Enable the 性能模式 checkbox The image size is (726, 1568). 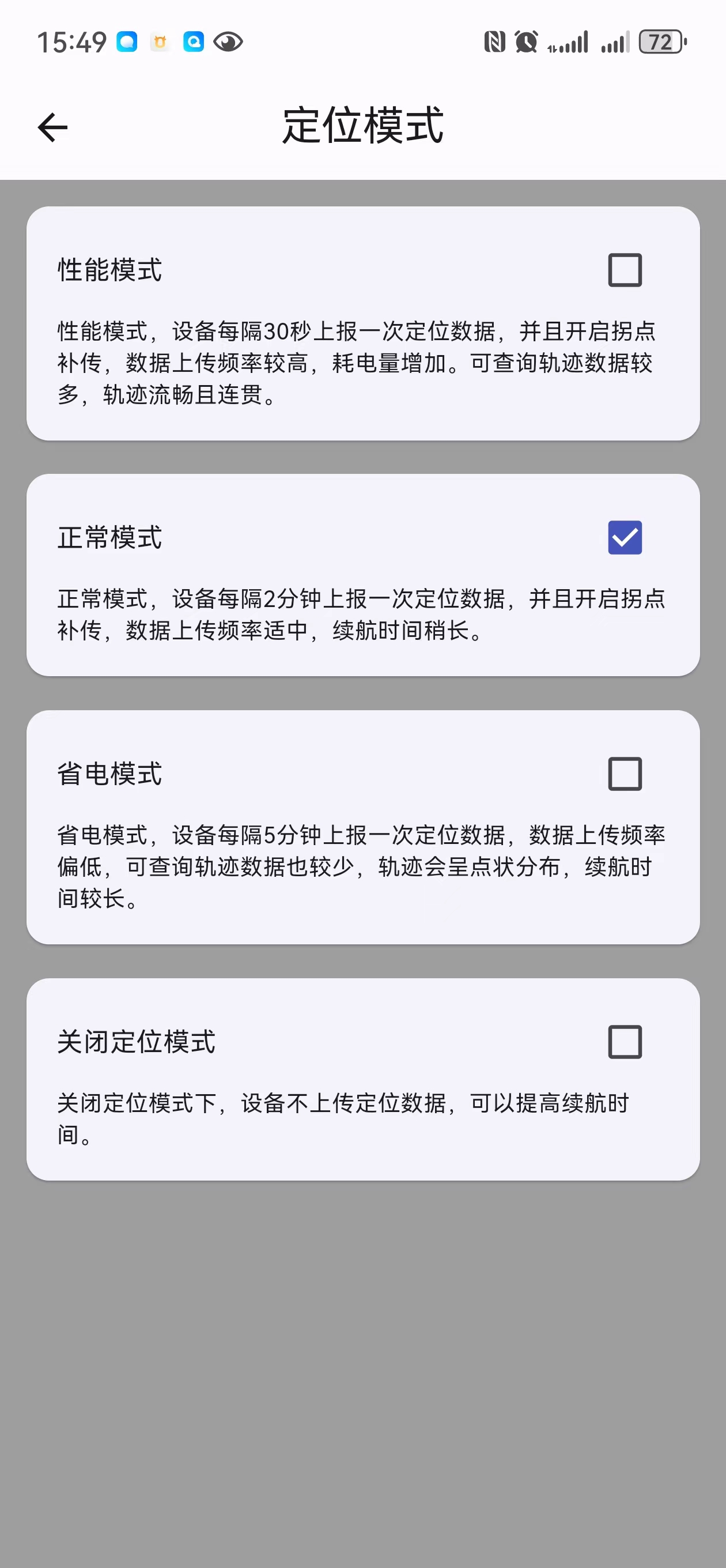(625, 269)
